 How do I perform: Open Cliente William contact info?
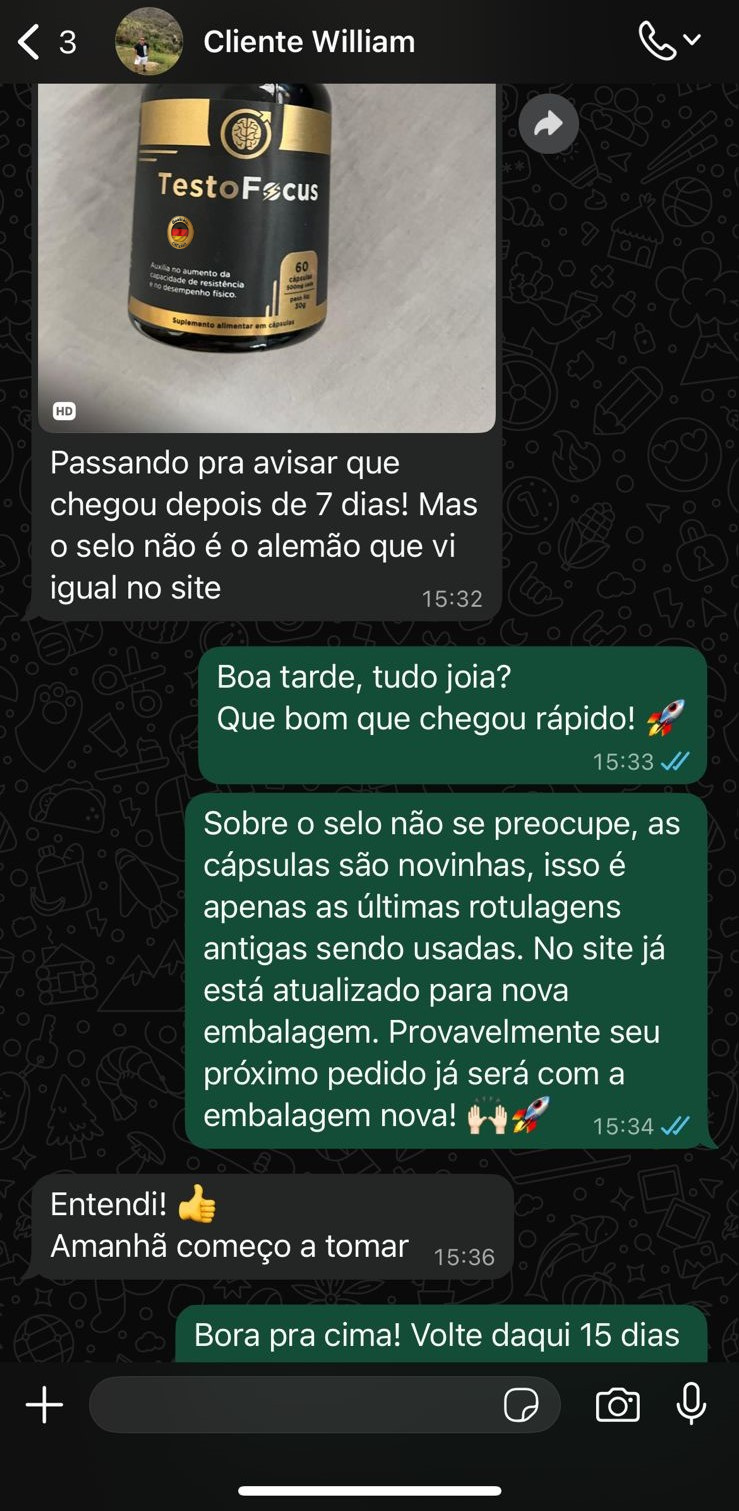coord(309,42)
